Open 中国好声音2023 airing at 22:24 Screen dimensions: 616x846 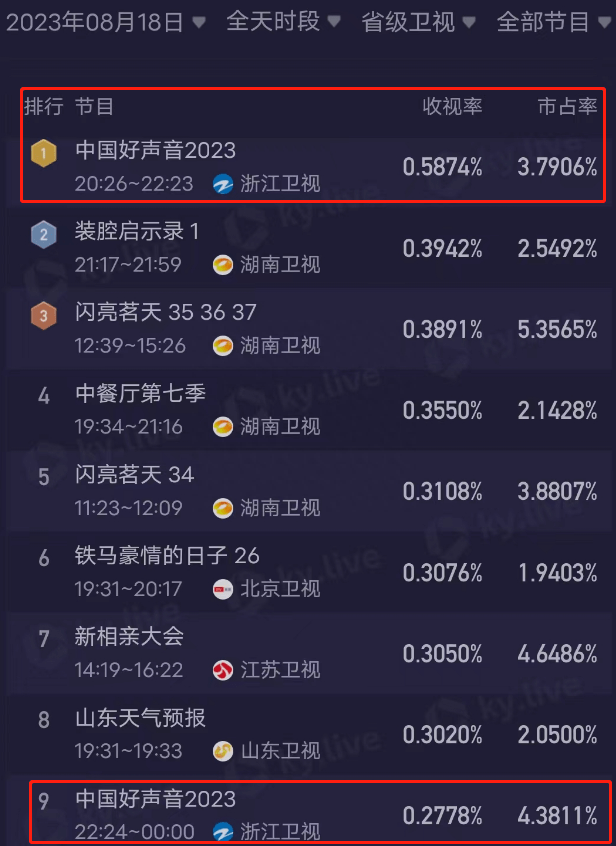click(x=156, y=799)
